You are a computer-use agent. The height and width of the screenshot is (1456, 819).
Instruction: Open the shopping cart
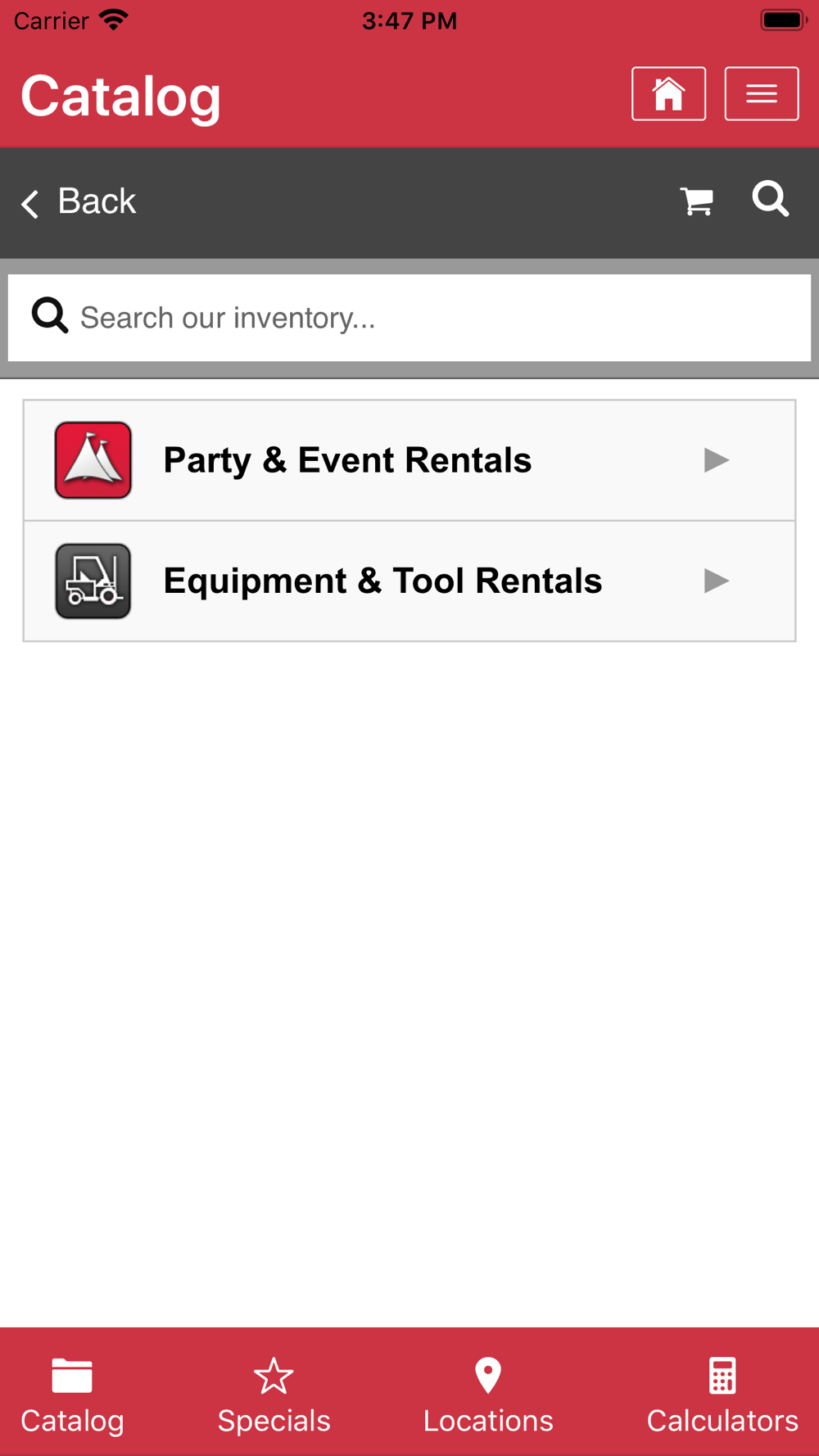[x=697, y=201]
